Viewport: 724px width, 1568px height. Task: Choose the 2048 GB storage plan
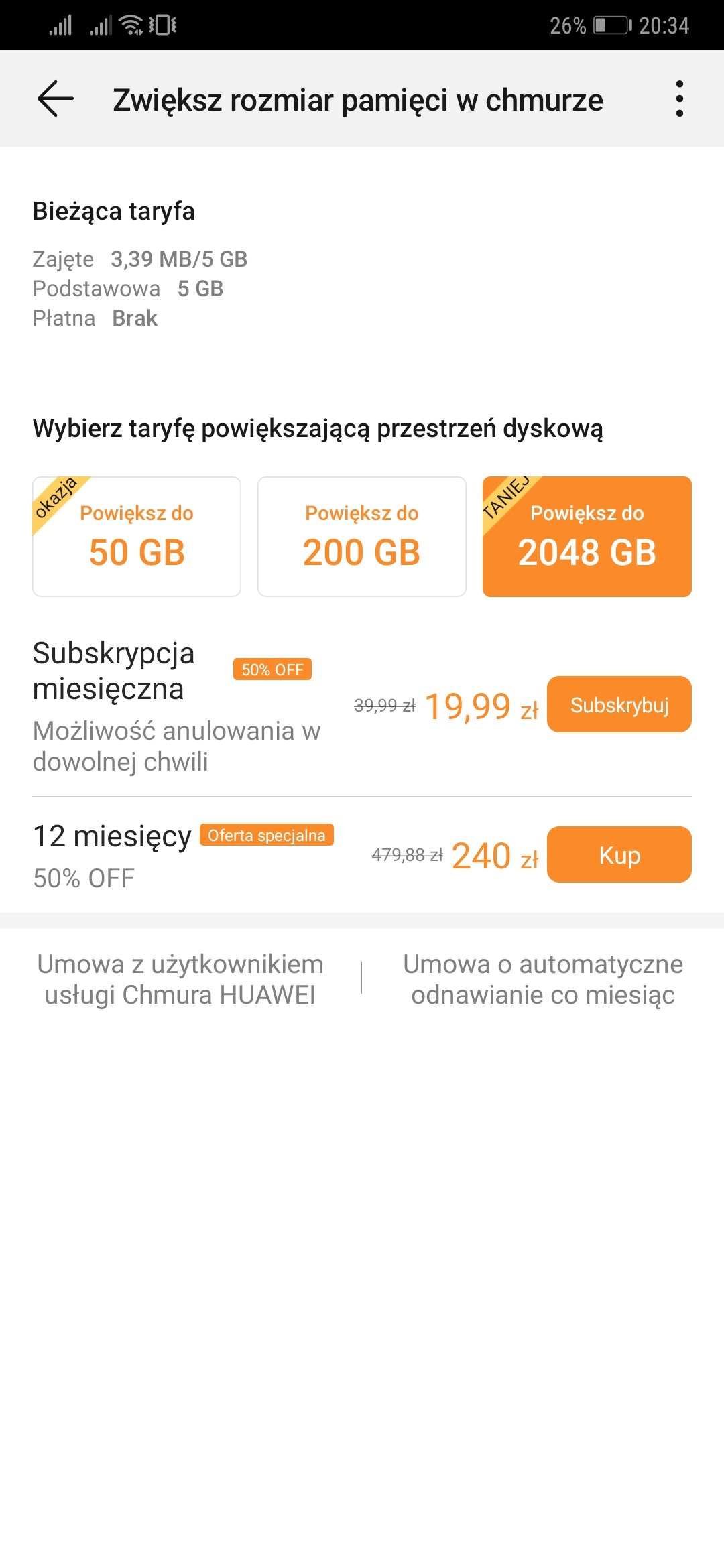(x=587, y=537)
